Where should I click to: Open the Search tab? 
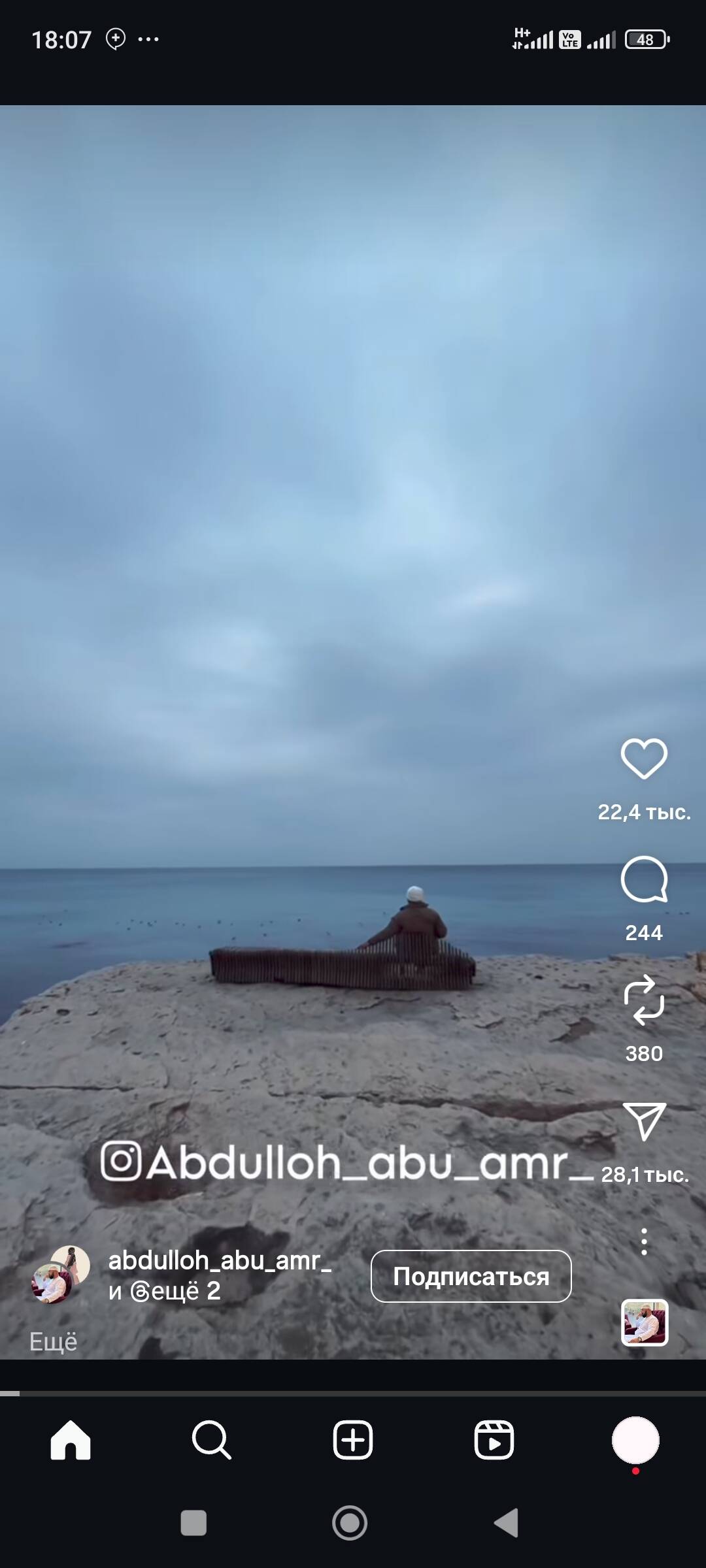(x=212, y=1440)
